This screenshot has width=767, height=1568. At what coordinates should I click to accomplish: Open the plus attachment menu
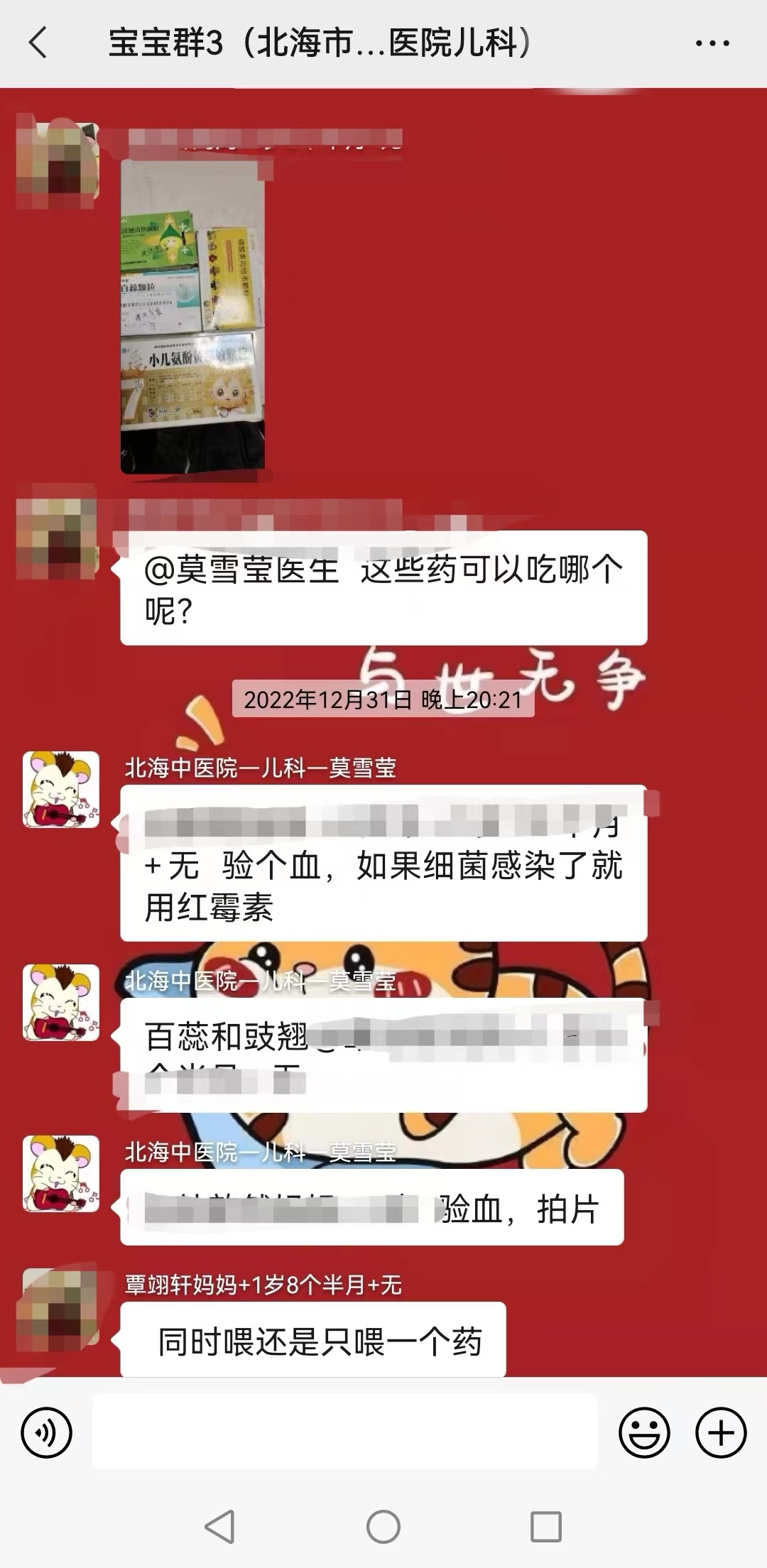tap(720, 1432)
